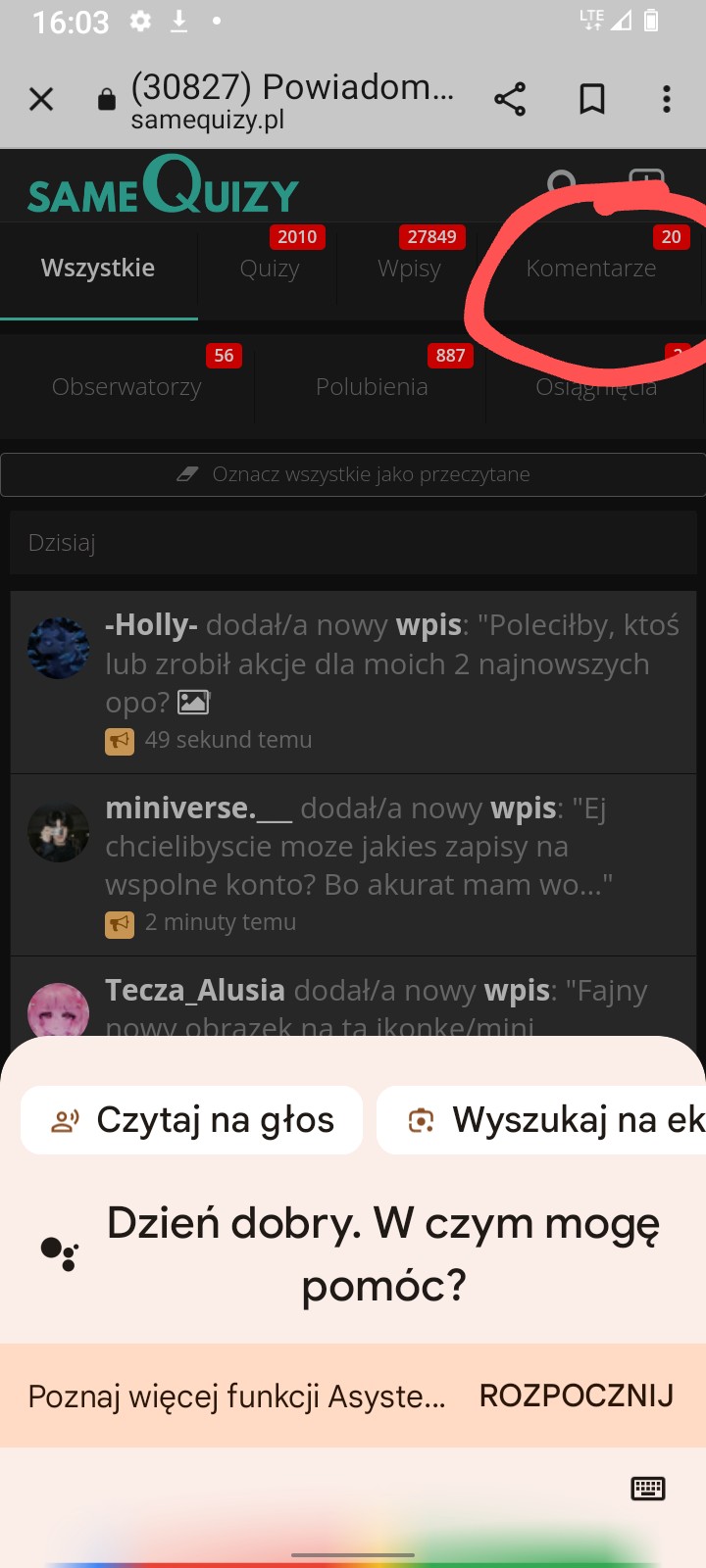Select the Czytaj na głos chip
This screenshot has width=706, height=1568.
[x=192, y=1120]
